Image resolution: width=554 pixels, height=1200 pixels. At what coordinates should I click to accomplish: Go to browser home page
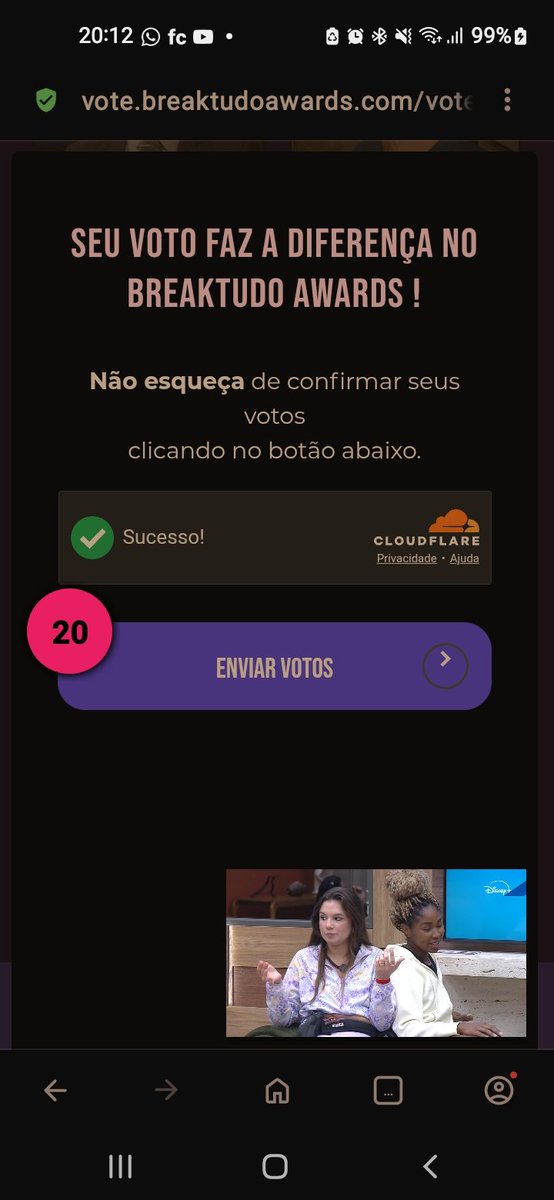[x=277, y=1091]
